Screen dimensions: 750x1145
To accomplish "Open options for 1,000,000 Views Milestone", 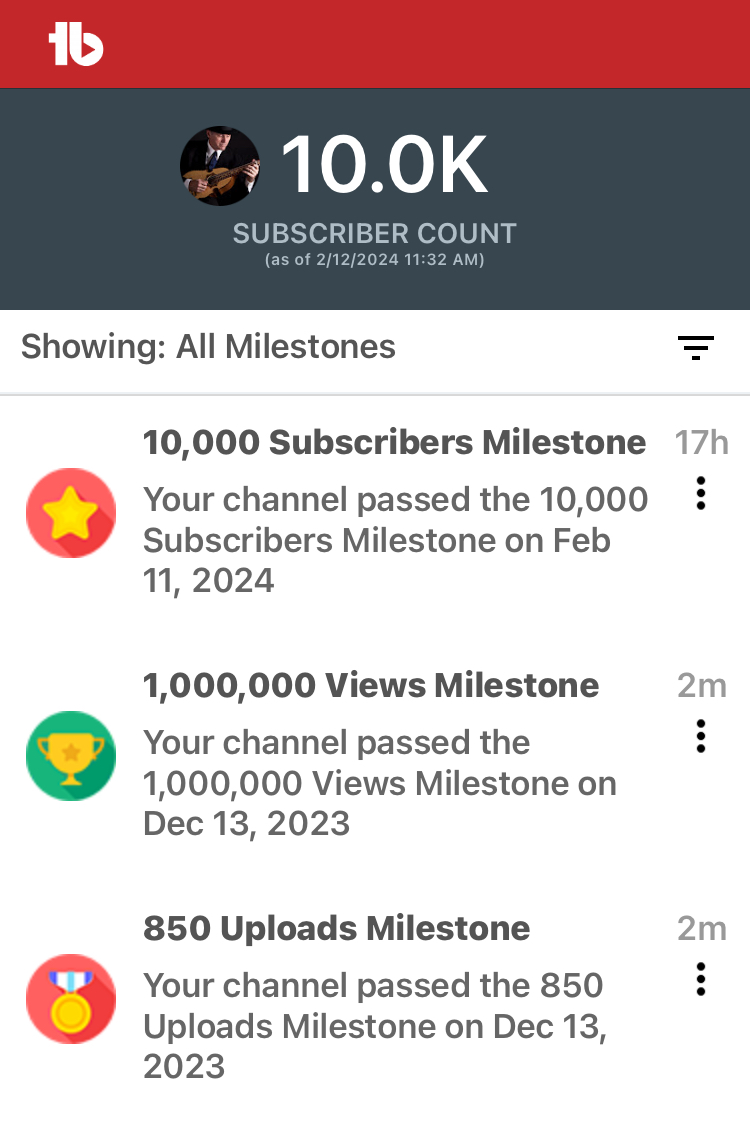I will 701,736.
